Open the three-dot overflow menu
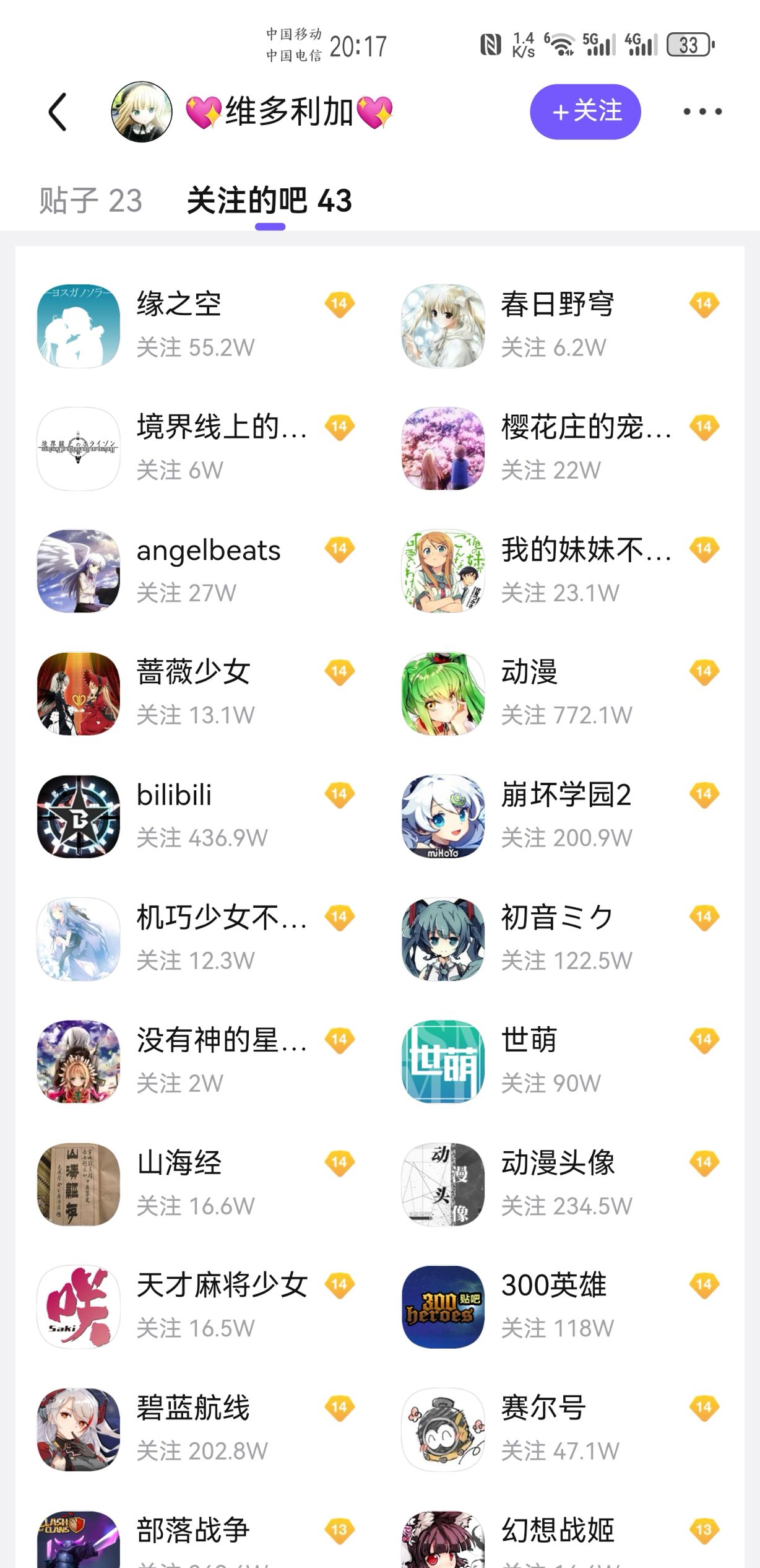Viewport: 760px width, 1568px height. [702, 112]
